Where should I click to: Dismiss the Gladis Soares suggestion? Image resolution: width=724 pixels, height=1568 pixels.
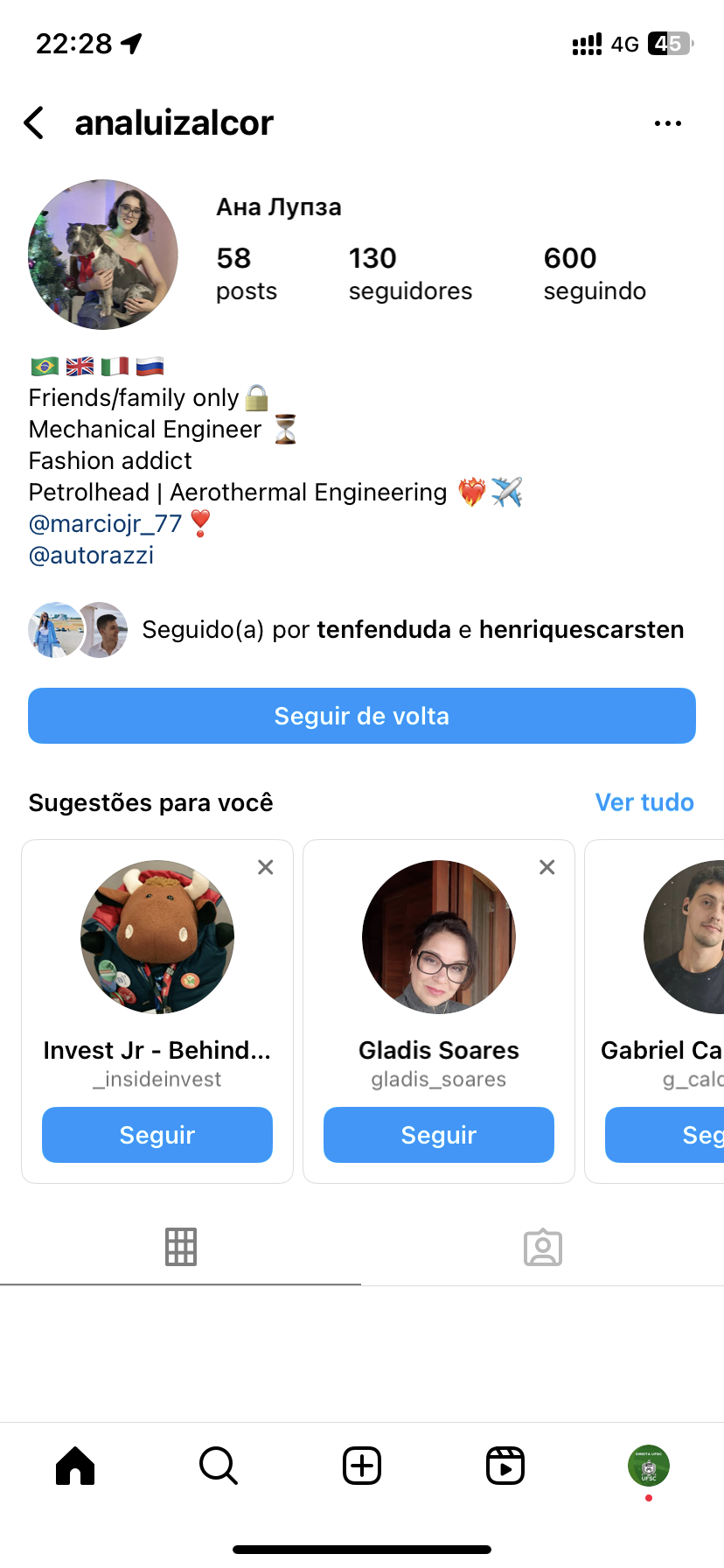(x=547, y=867)
